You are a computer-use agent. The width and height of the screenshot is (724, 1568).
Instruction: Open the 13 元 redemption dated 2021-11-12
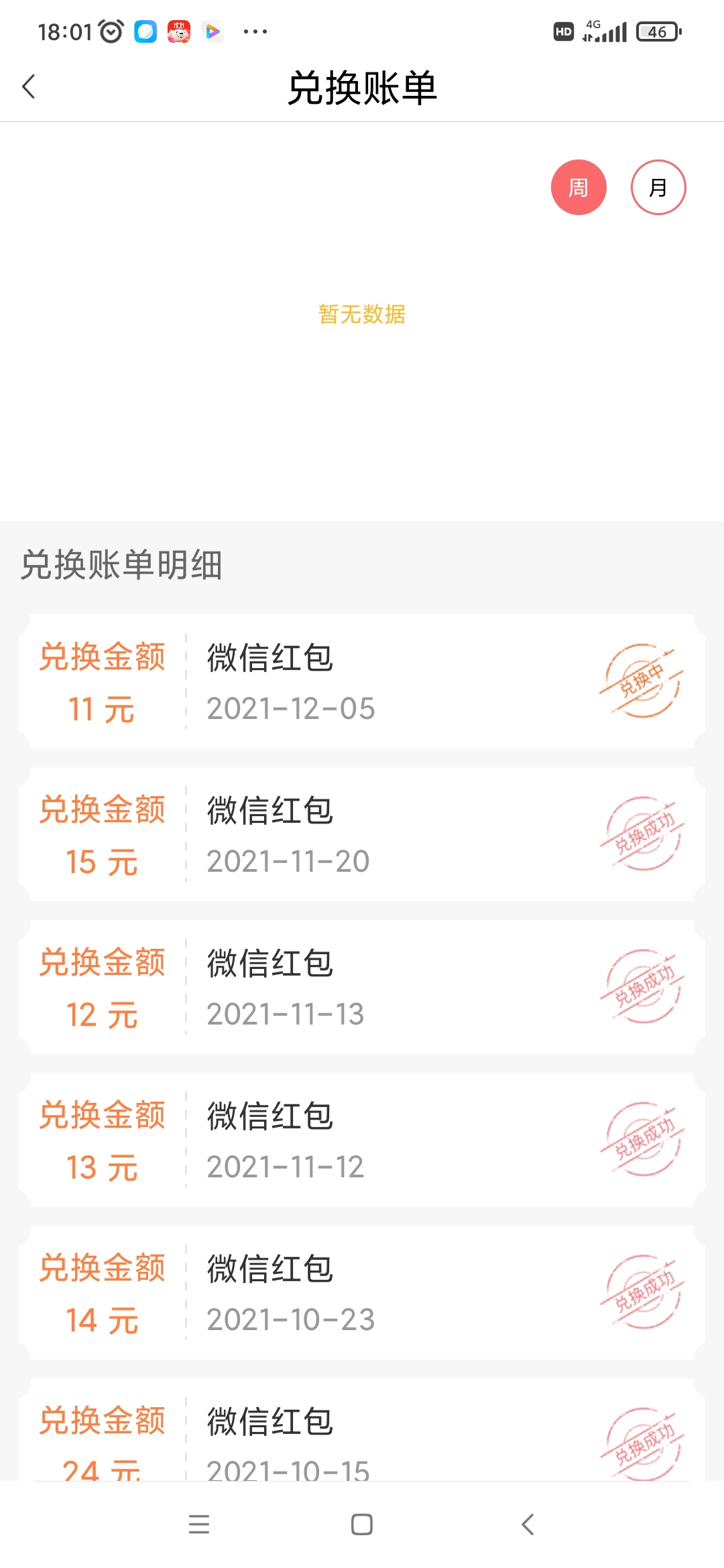(x=362, y=1140)
